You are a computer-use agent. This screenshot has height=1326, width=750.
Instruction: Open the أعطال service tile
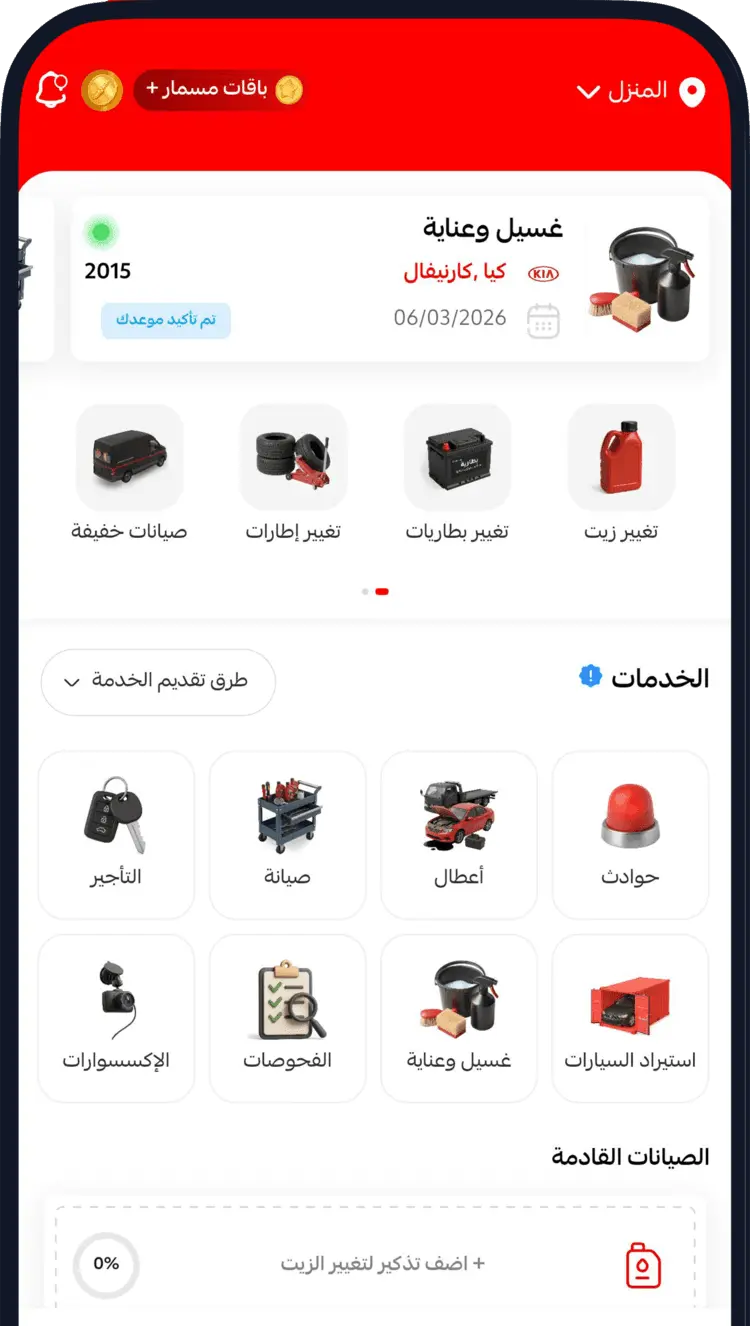click(x=459, y=835)
